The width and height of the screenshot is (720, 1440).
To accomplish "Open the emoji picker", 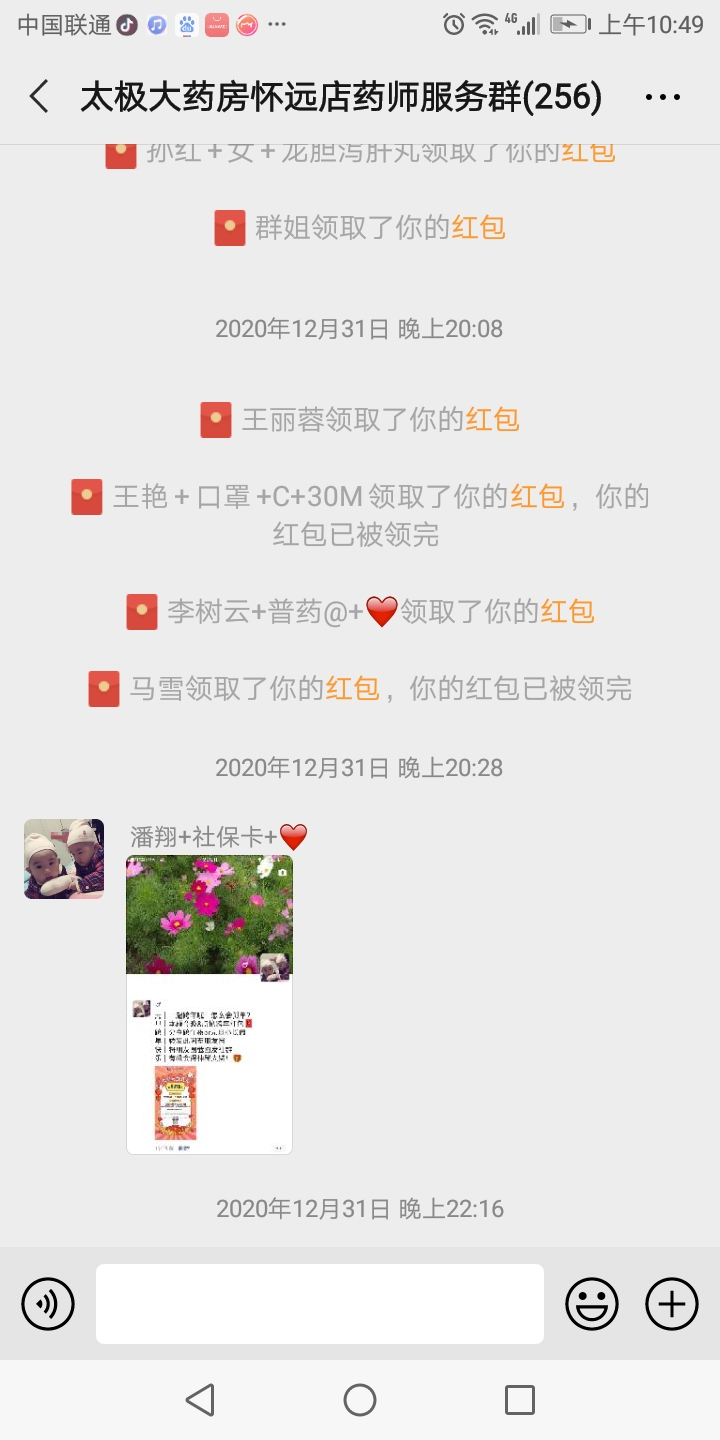I will pyautogui.click(x=592, y=1304).
